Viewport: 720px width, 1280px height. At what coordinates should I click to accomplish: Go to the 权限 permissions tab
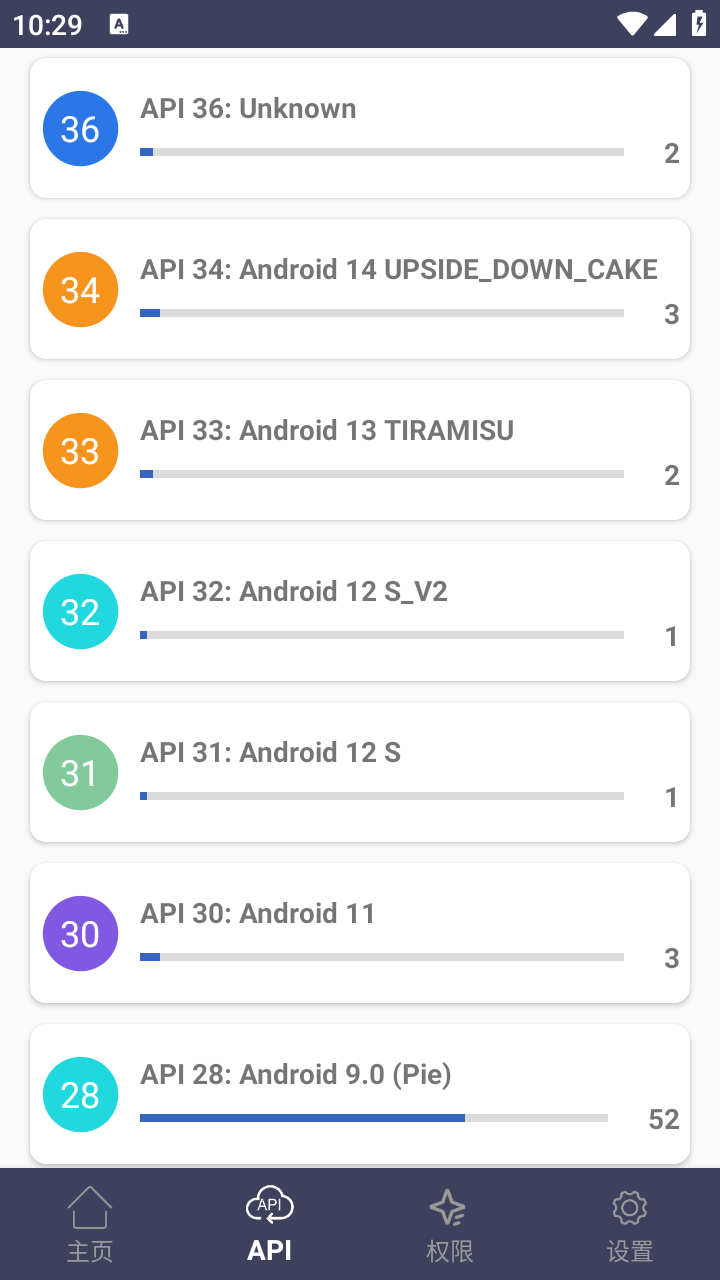[450, 1224]
